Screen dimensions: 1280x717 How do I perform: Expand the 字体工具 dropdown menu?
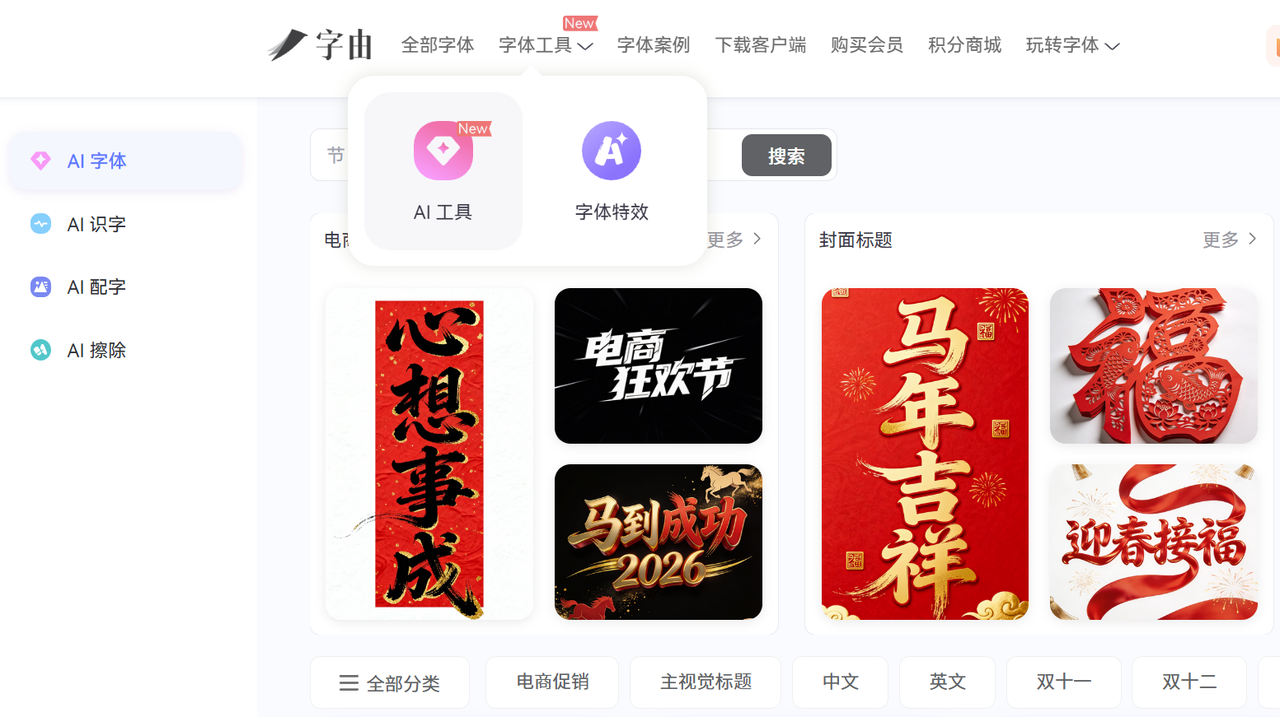pos(545,45)
